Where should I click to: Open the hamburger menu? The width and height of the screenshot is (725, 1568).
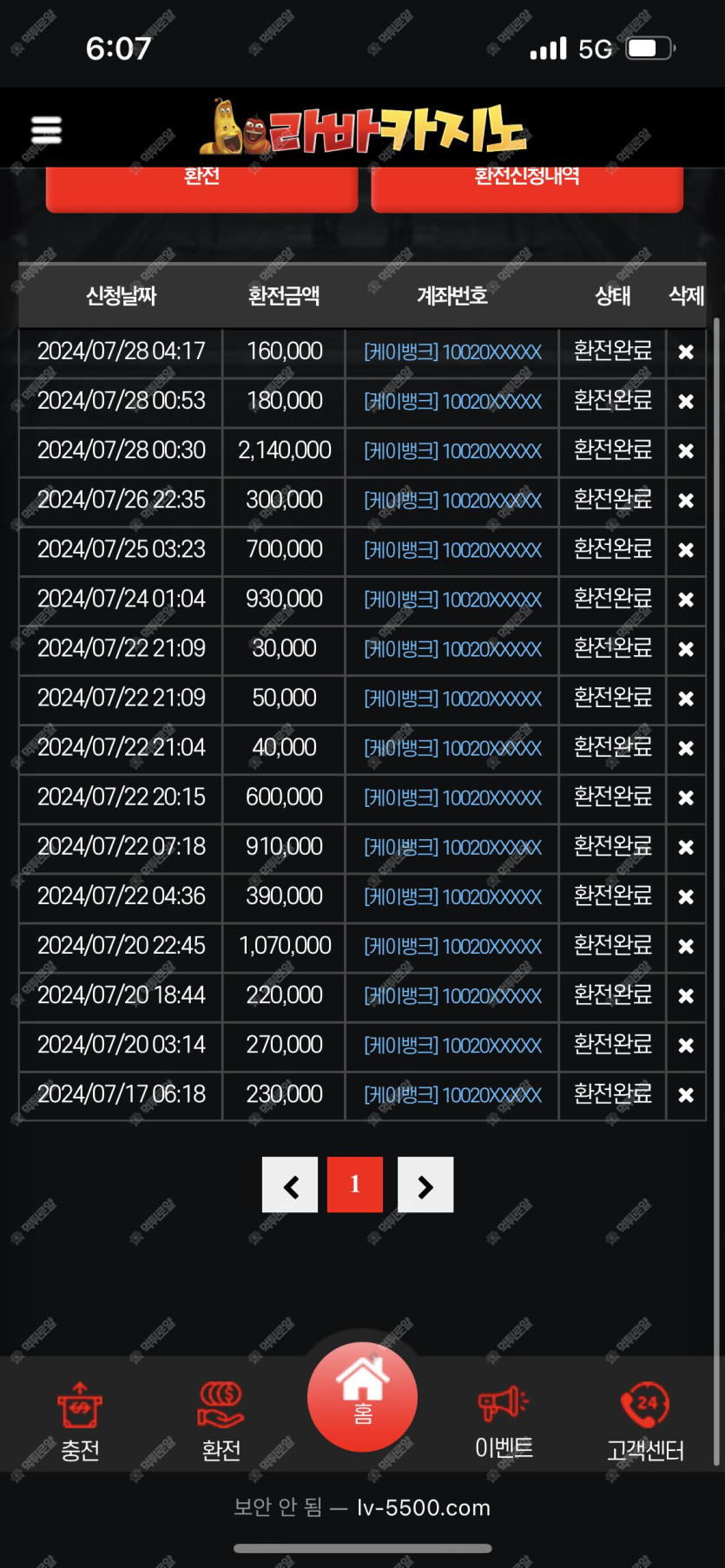coord(46,130)
